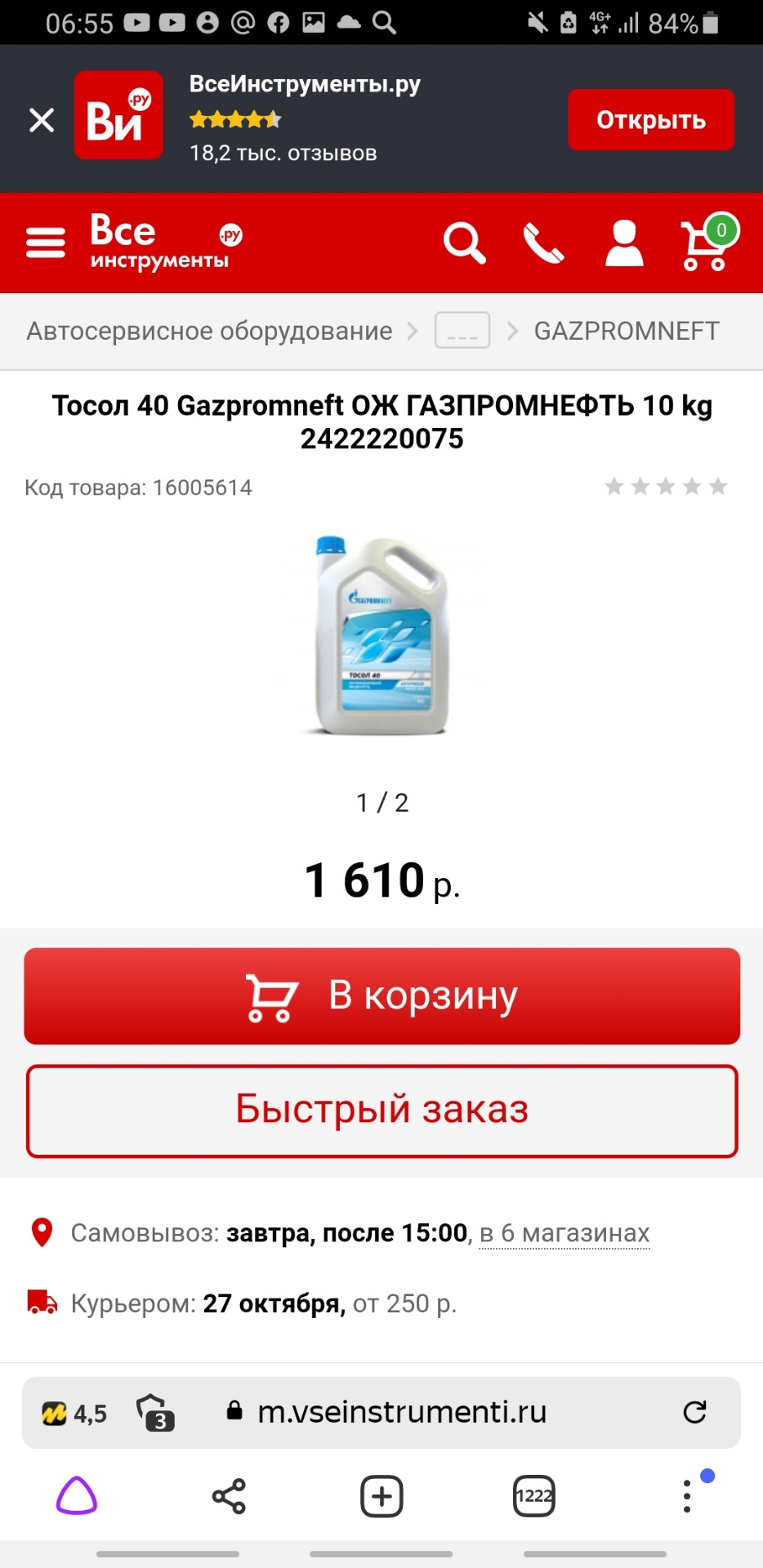Open the site search magnifier
The width and height of the screenshot is (763, 1568).
pyautogui.click(x=464, y=243)
